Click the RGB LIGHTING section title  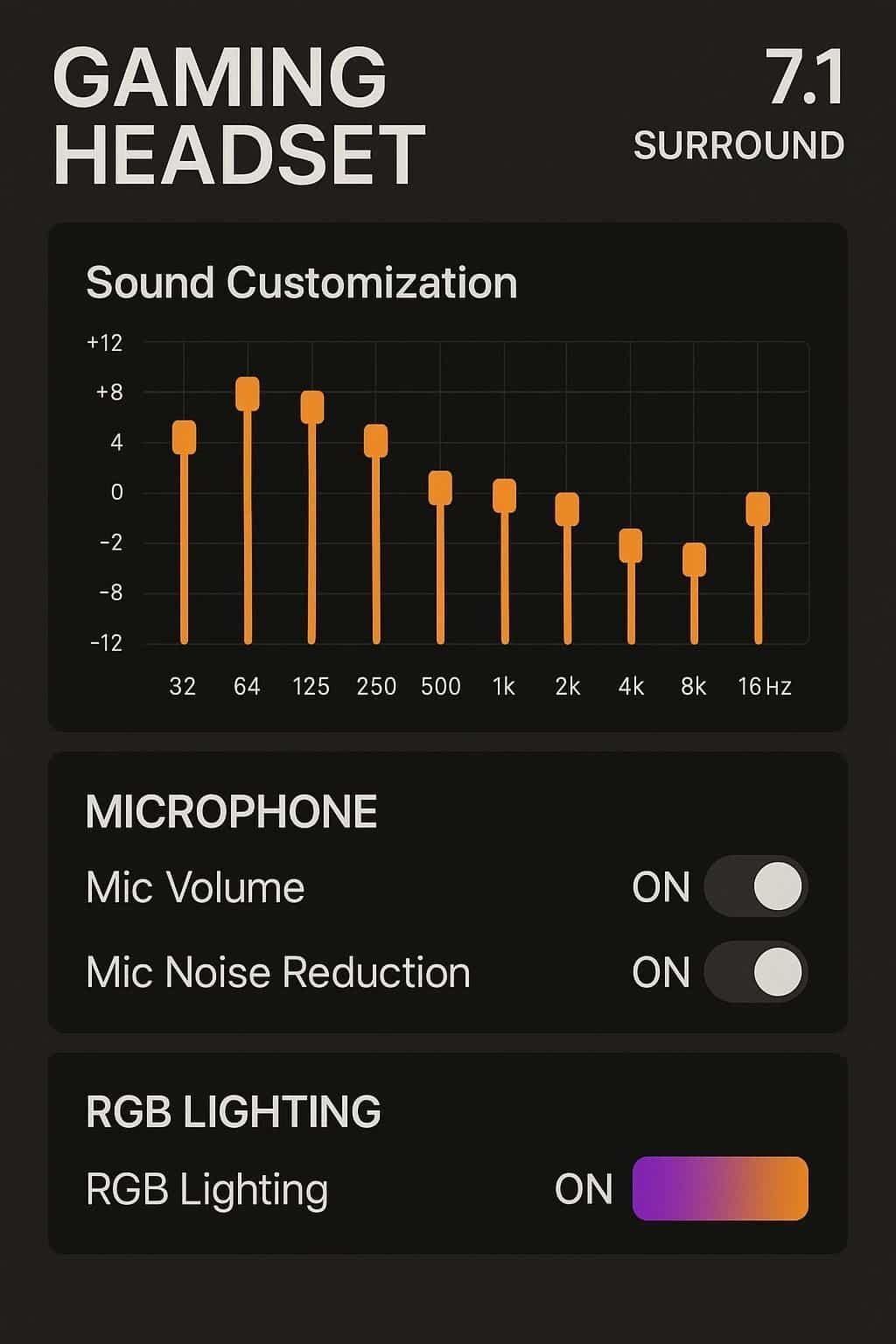(x=232, y=1111)
